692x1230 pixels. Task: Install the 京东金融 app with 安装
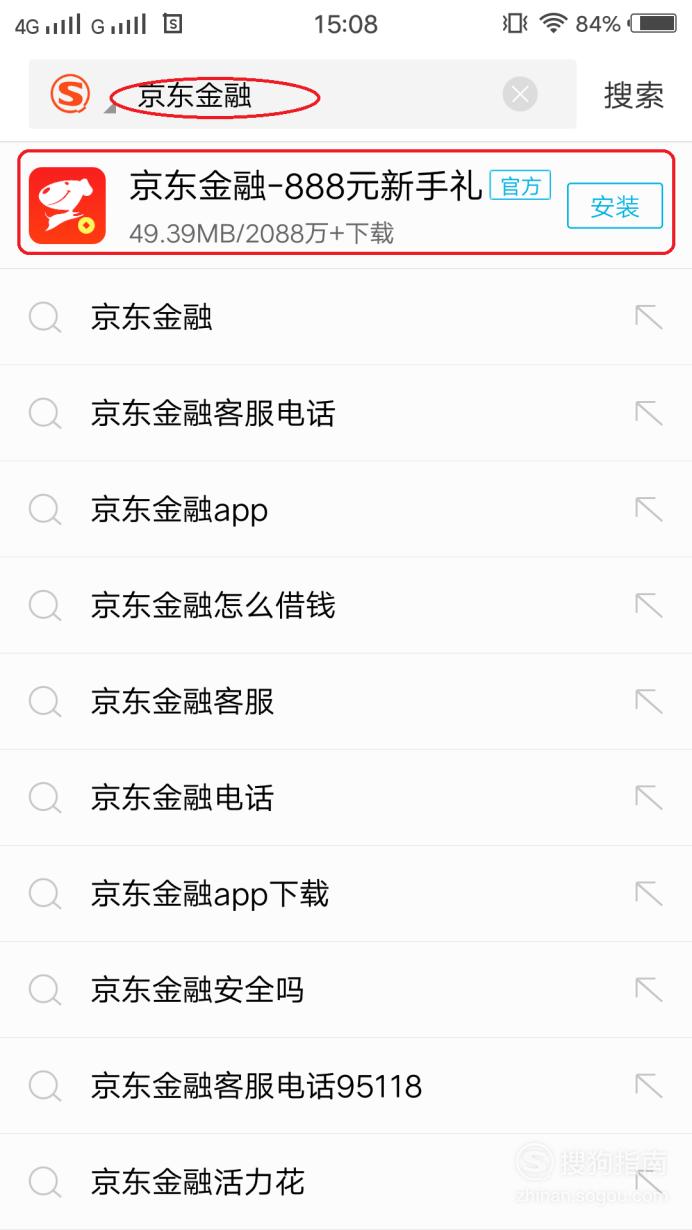[x=615, y=208]
